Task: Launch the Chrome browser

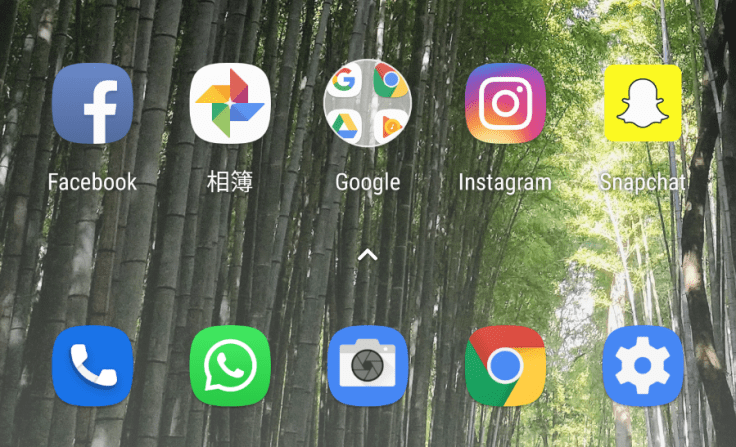Action: click(x=505, y=366)
